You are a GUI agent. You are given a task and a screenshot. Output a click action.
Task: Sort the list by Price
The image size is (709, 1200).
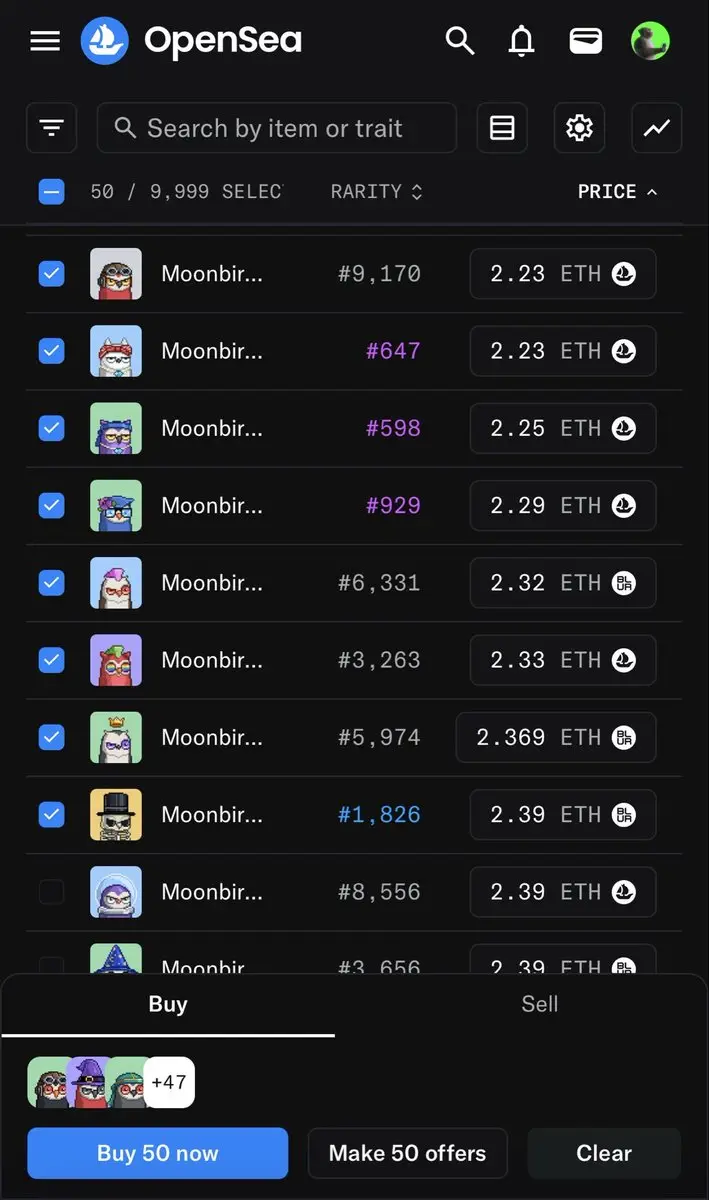click(617, 191)
